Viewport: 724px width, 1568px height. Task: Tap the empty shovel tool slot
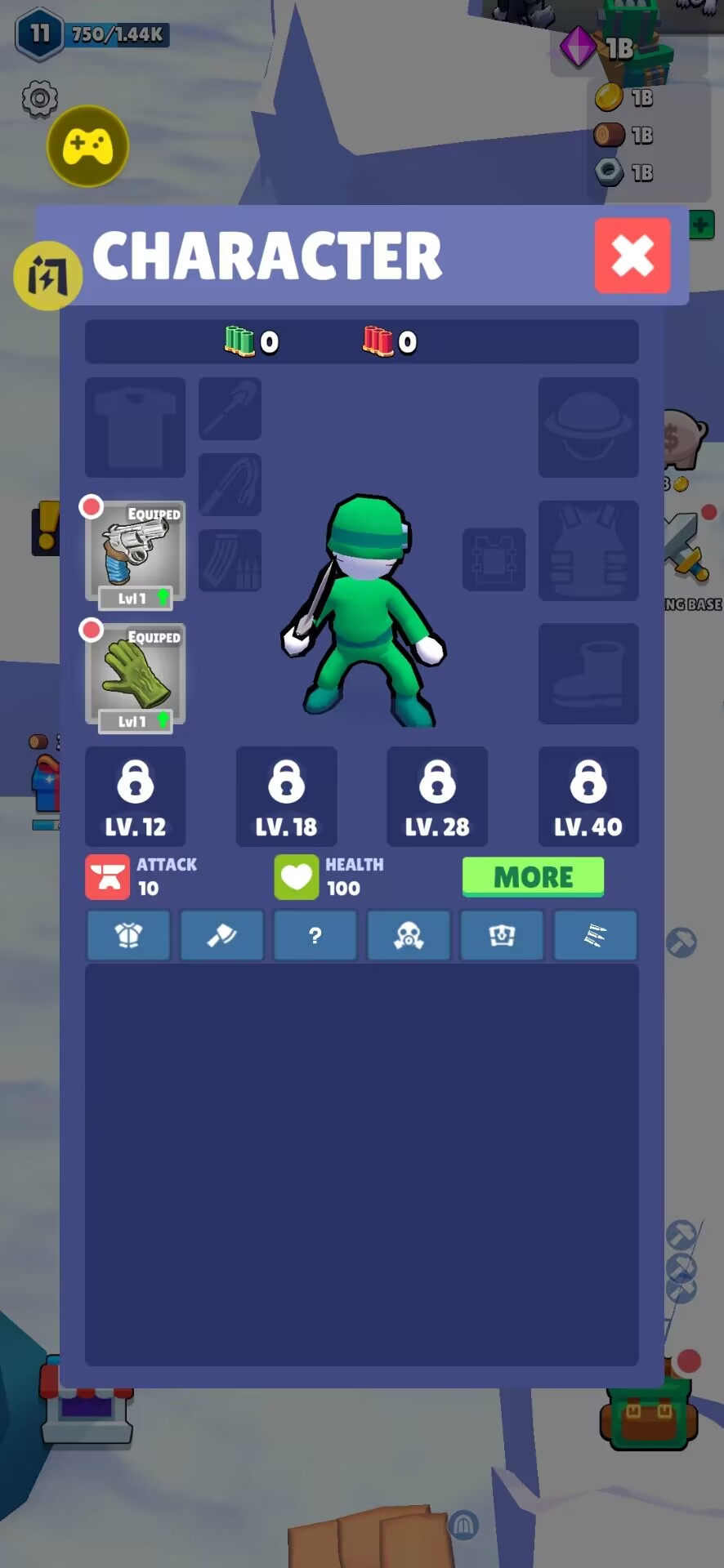coord(230,408)
